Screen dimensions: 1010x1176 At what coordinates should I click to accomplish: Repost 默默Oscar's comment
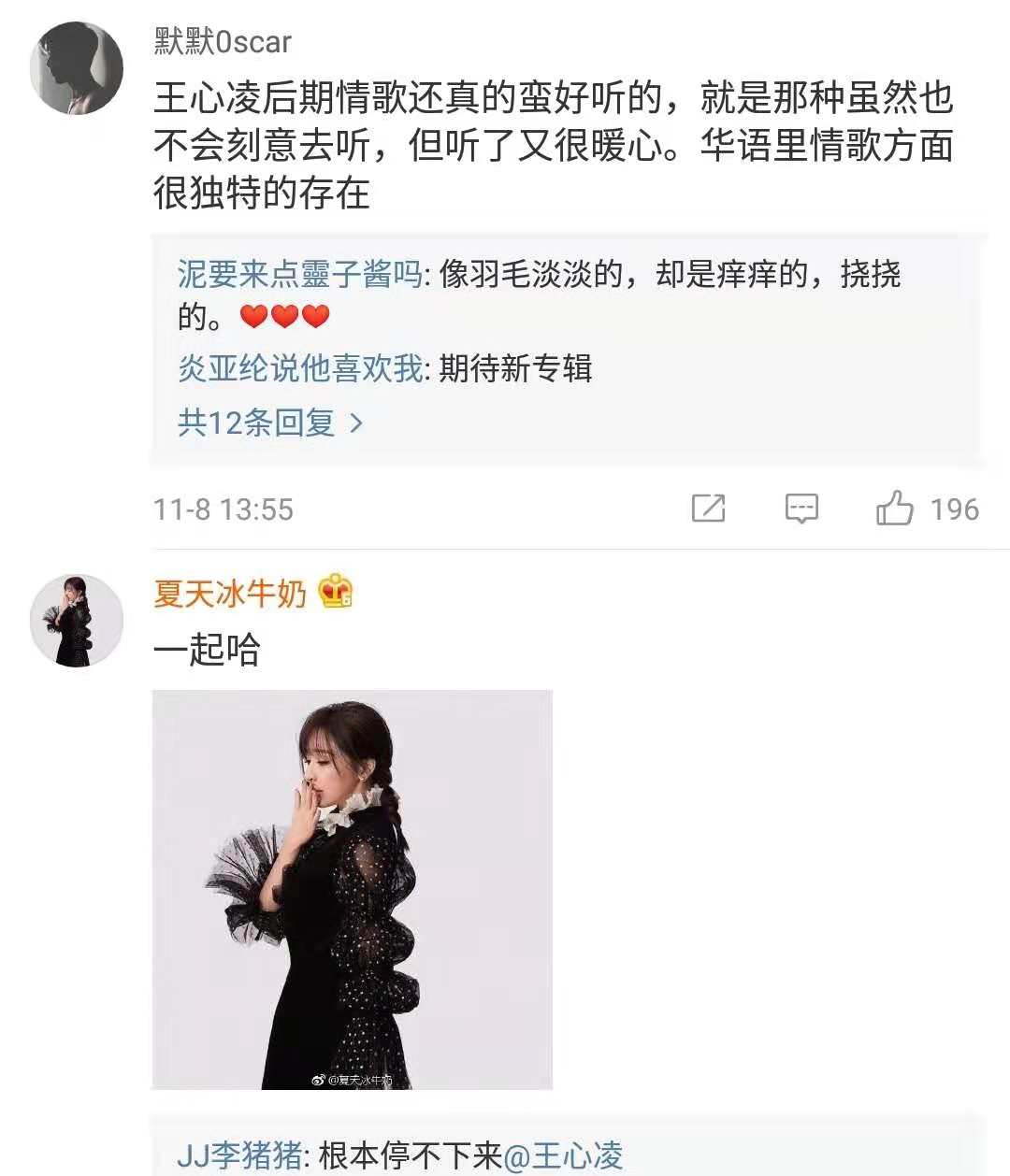pyautogui.click(x=708, y=509)
